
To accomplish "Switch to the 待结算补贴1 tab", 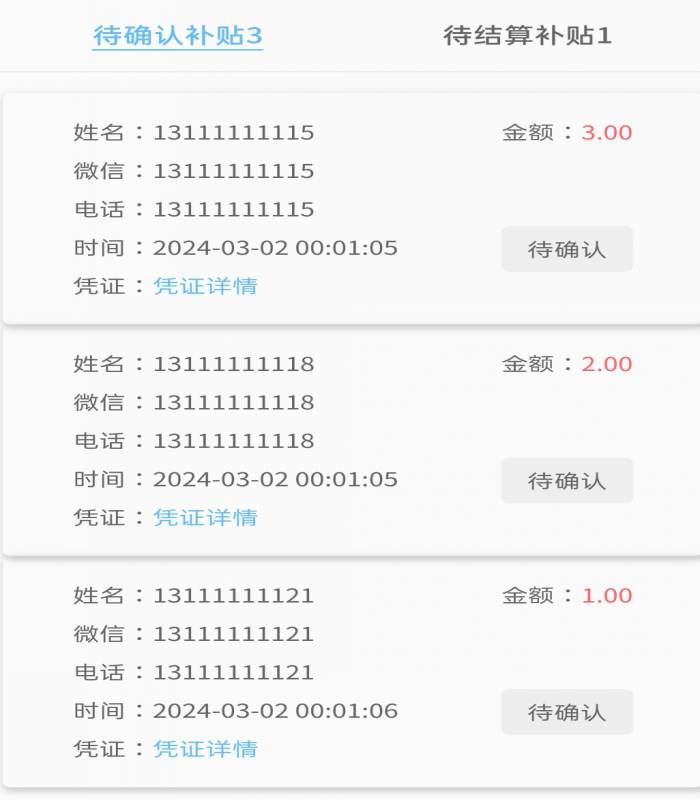I will coord(527,36).
